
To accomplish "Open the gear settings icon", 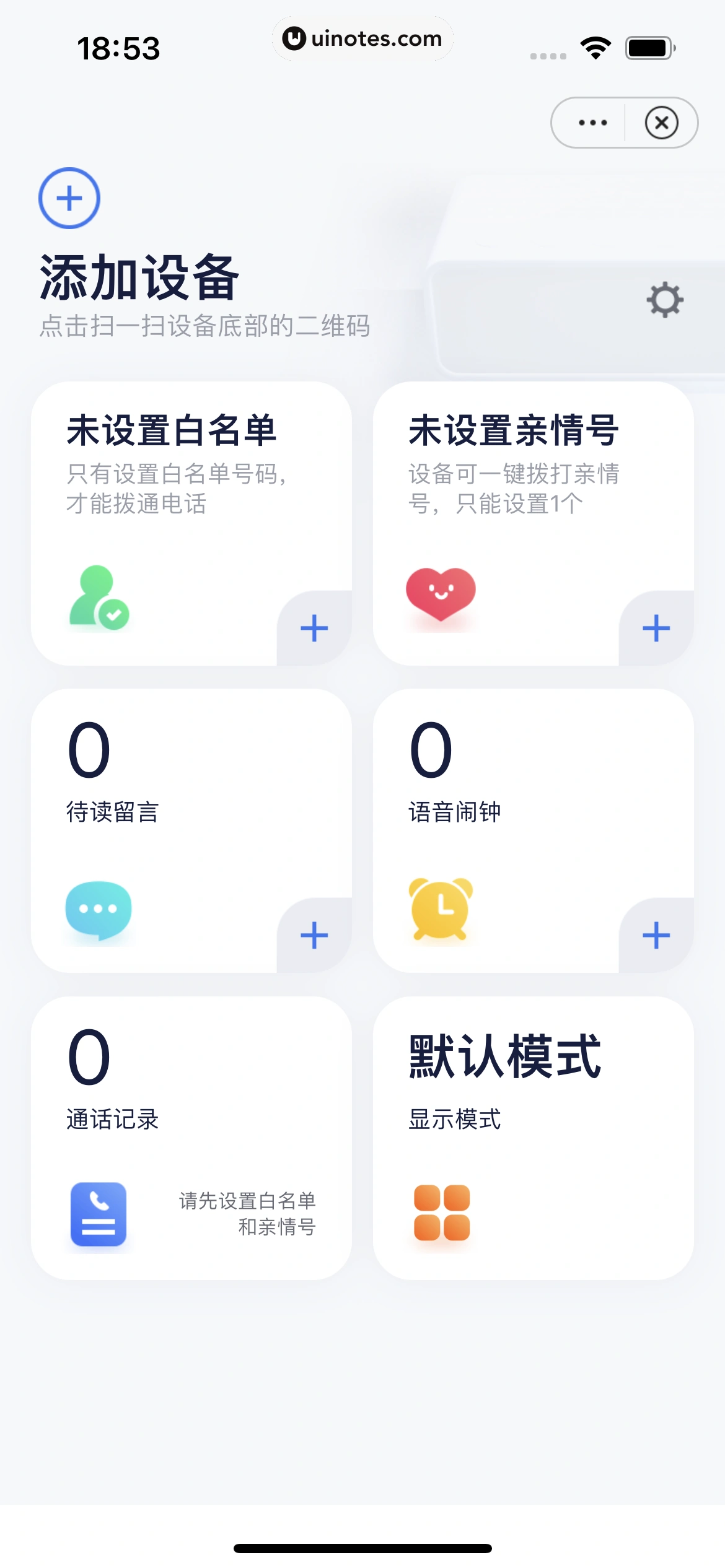I will point(665,300).
